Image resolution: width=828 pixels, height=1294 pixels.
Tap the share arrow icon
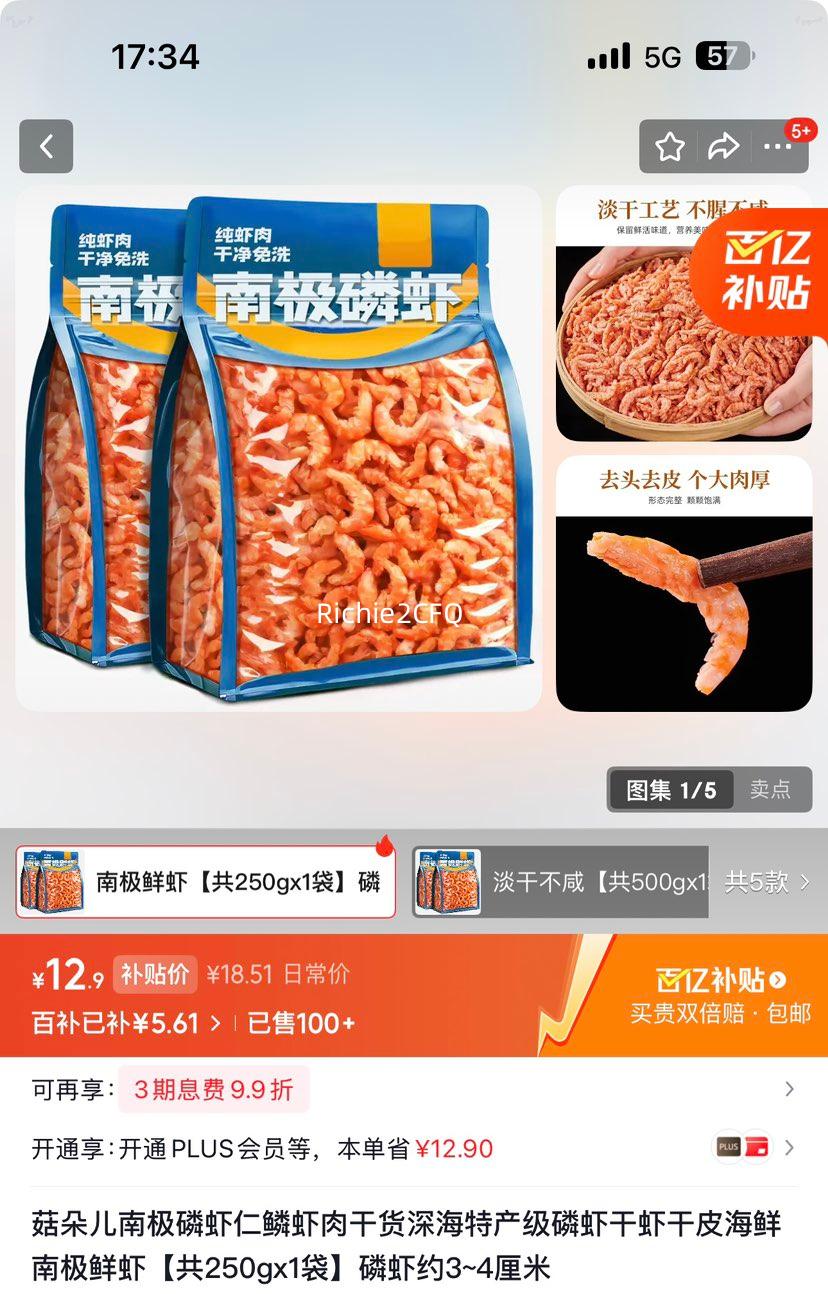point(721,146)
